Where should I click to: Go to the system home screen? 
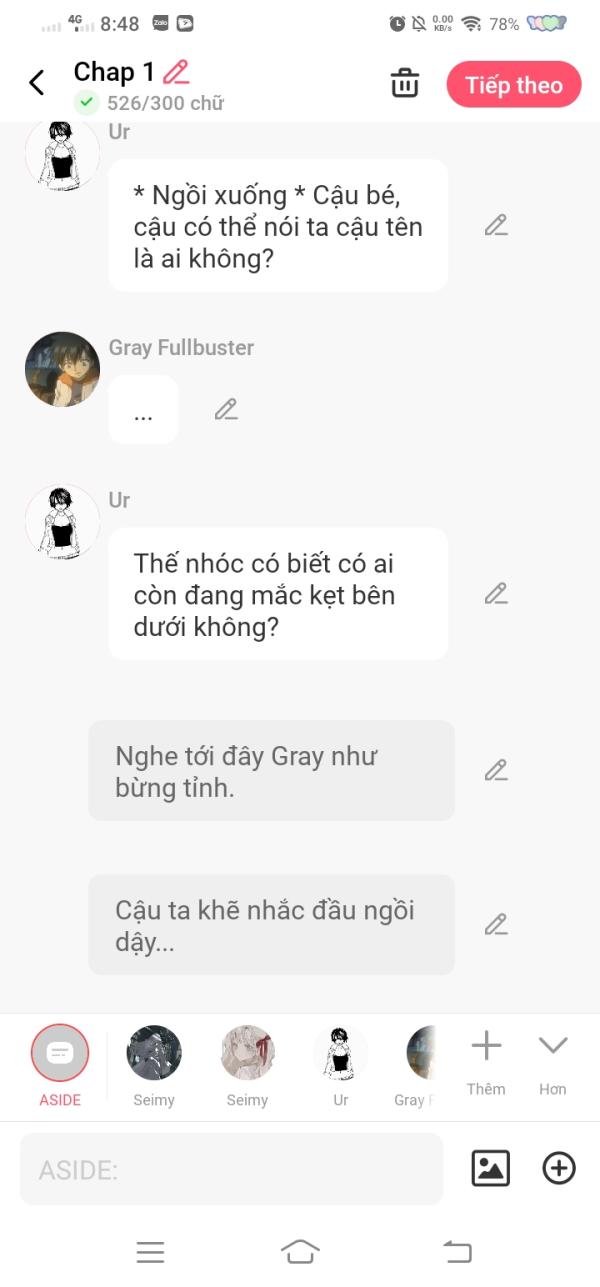coord(300,1251)
